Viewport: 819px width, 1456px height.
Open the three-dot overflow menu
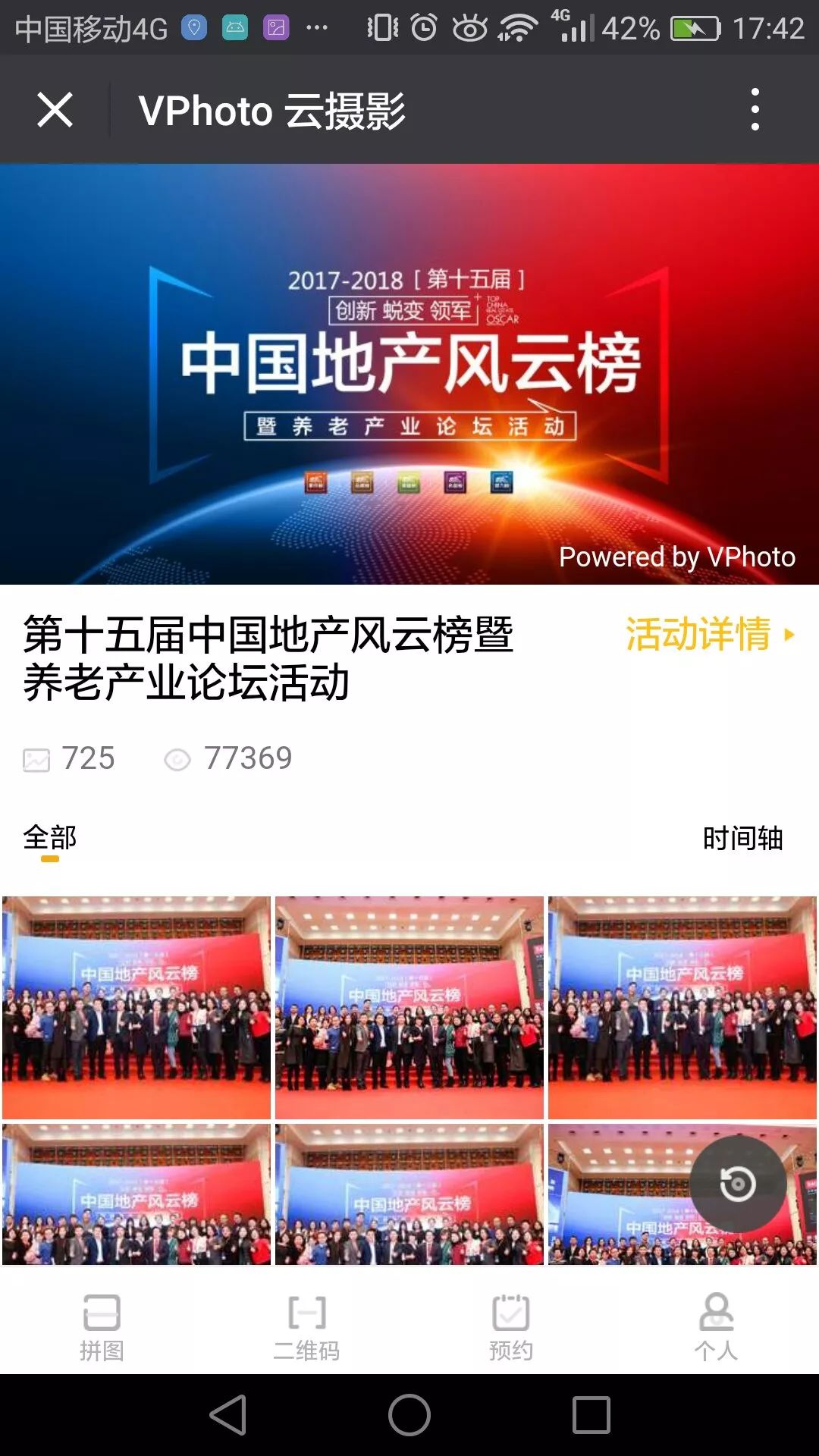click(755, 110)
